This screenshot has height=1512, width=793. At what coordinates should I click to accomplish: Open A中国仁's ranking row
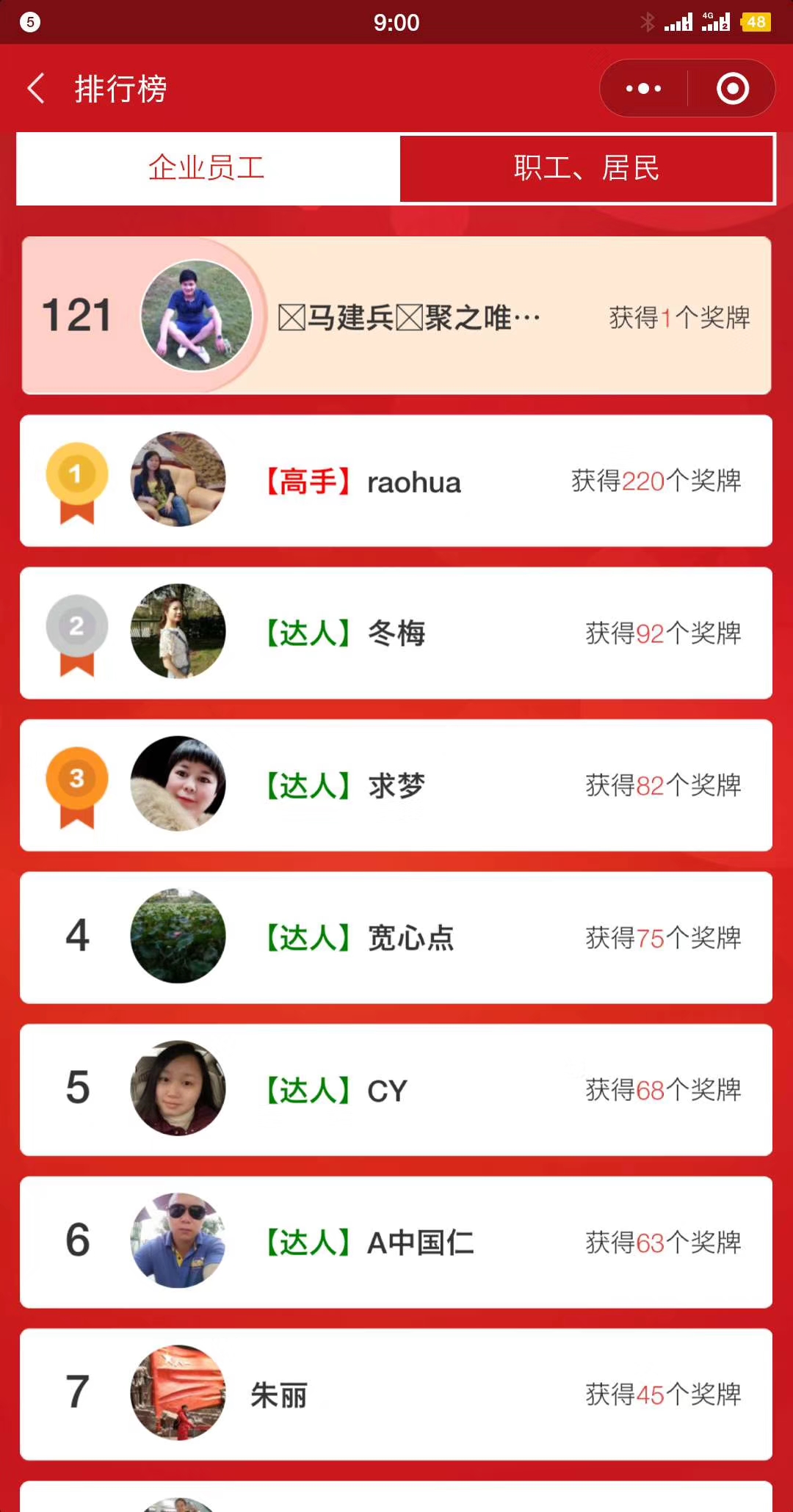coord(396,1242)
